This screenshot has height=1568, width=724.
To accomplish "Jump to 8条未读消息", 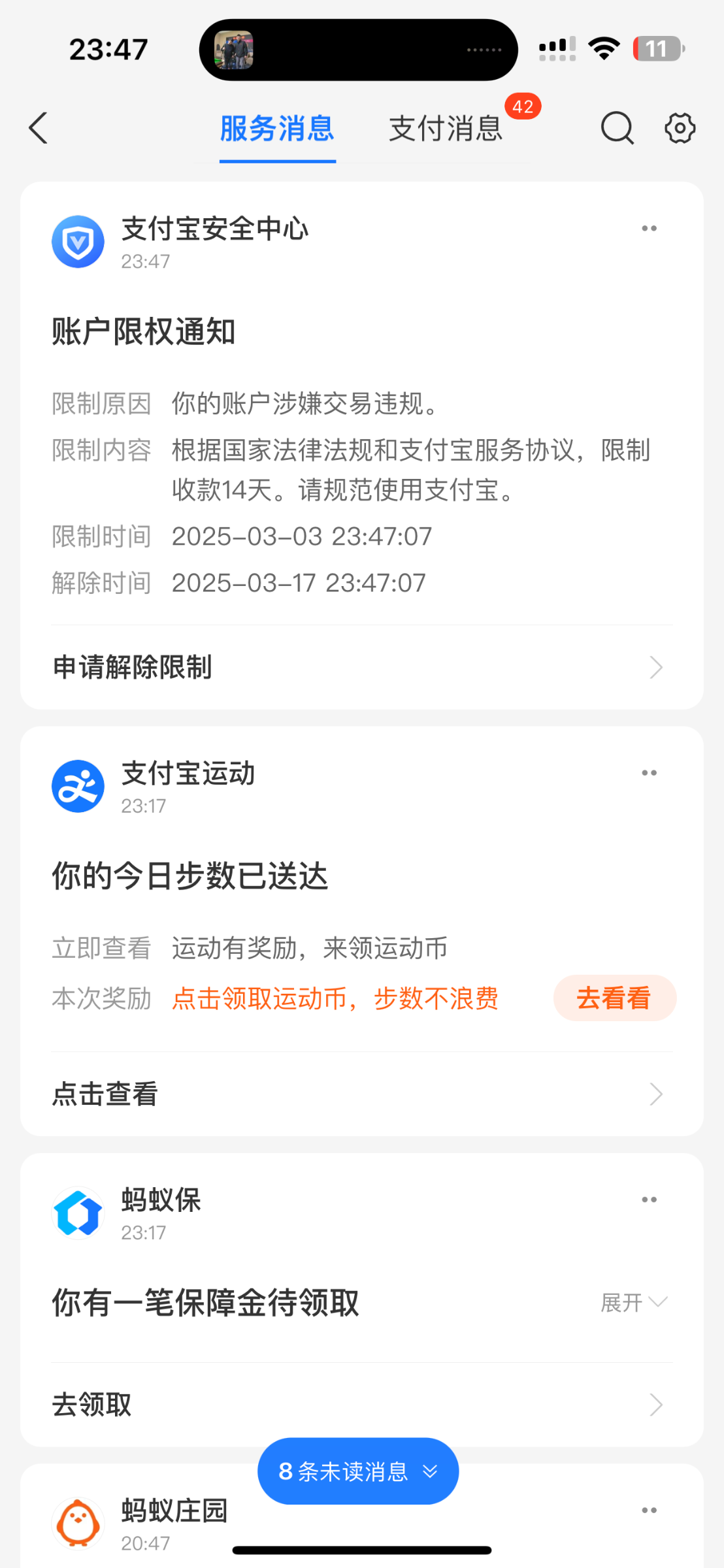I will [358, 1471].
